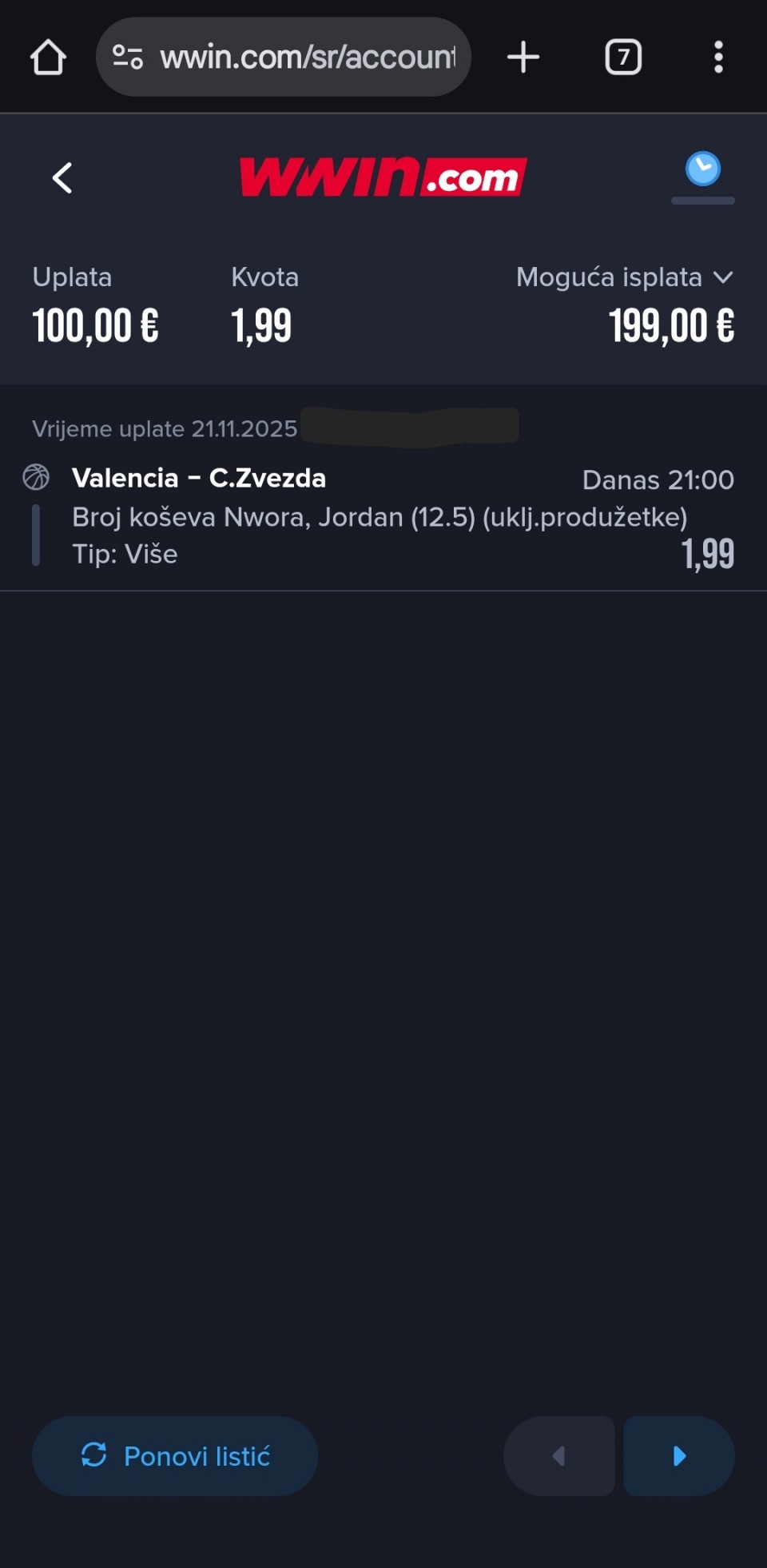Show the open tabs switcher

[x=623, y=58]
